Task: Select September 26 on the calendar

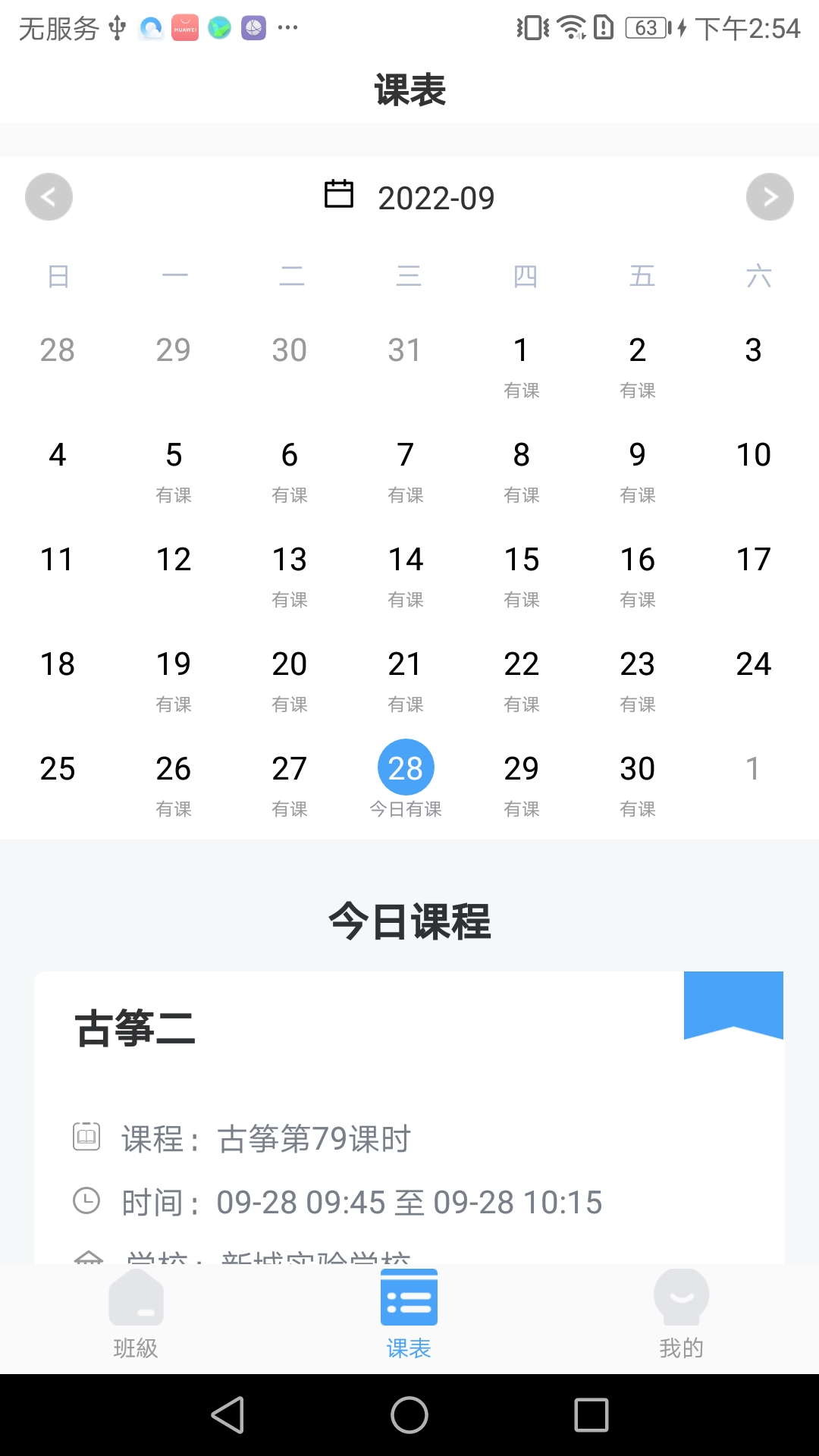Action: 173,786
